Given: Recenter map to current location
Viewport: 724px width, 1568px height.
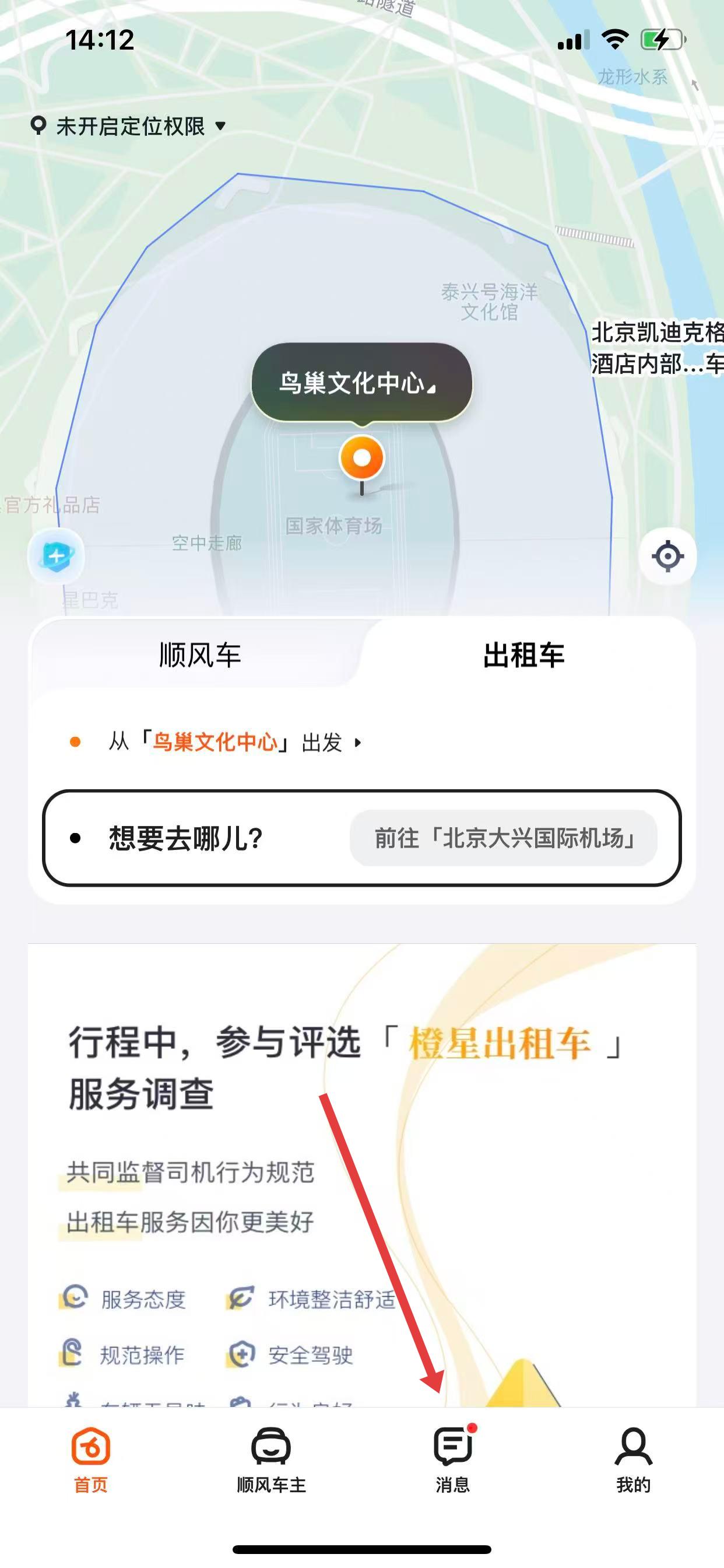Looking at the screenshot, I should point(667,556).
